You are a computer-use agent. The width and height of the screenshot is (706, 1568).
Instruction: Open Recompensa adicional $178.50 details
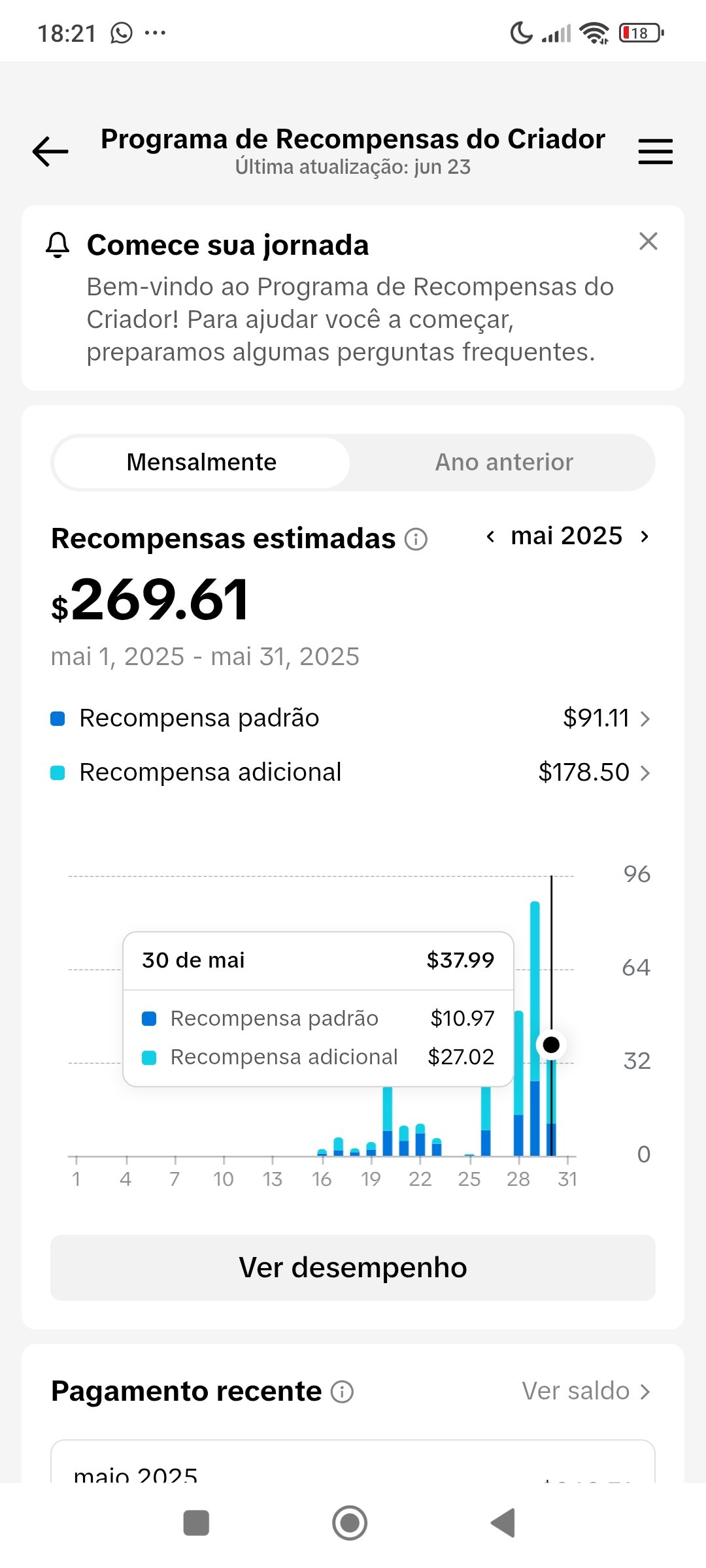click(353, 772)
